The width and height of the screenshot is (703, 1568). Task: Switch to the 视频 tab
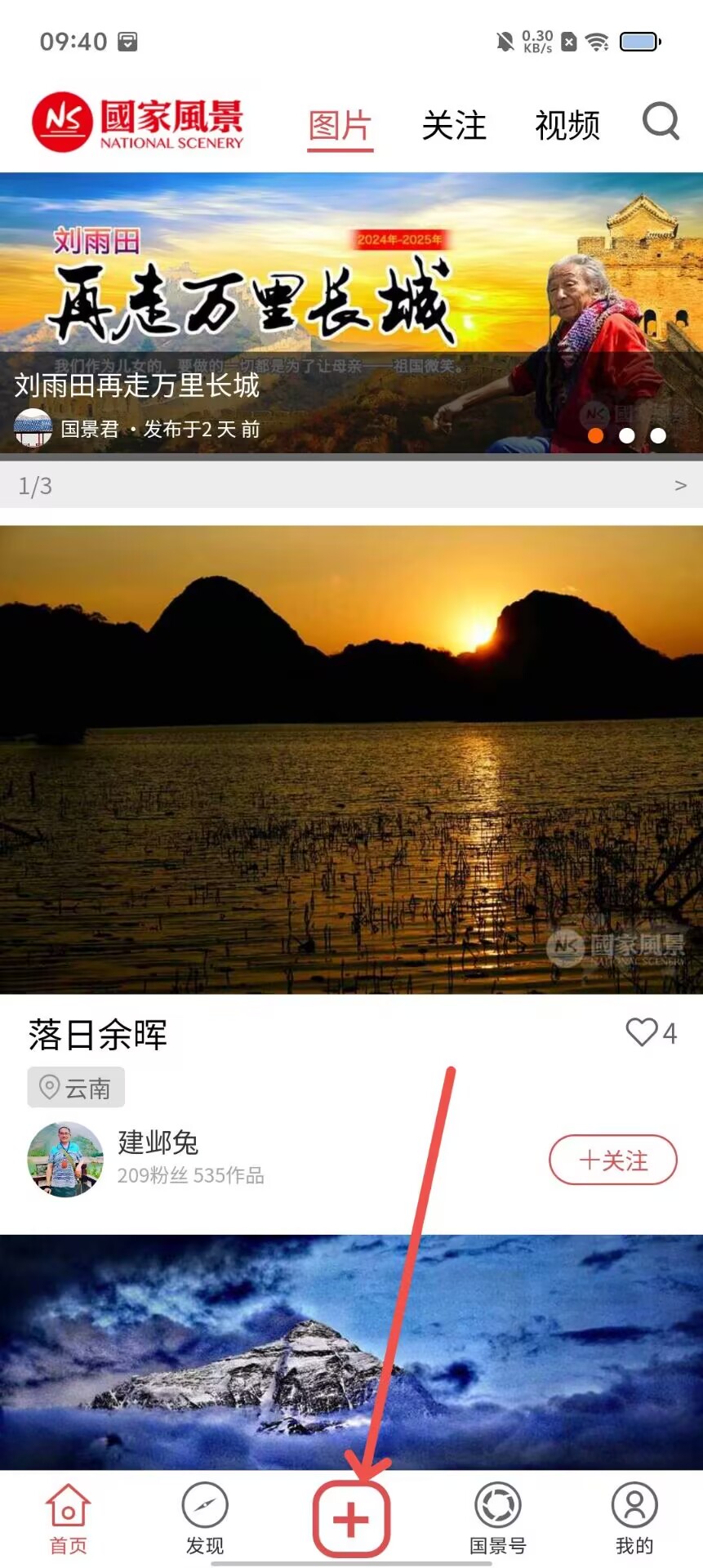pos(567,126)
